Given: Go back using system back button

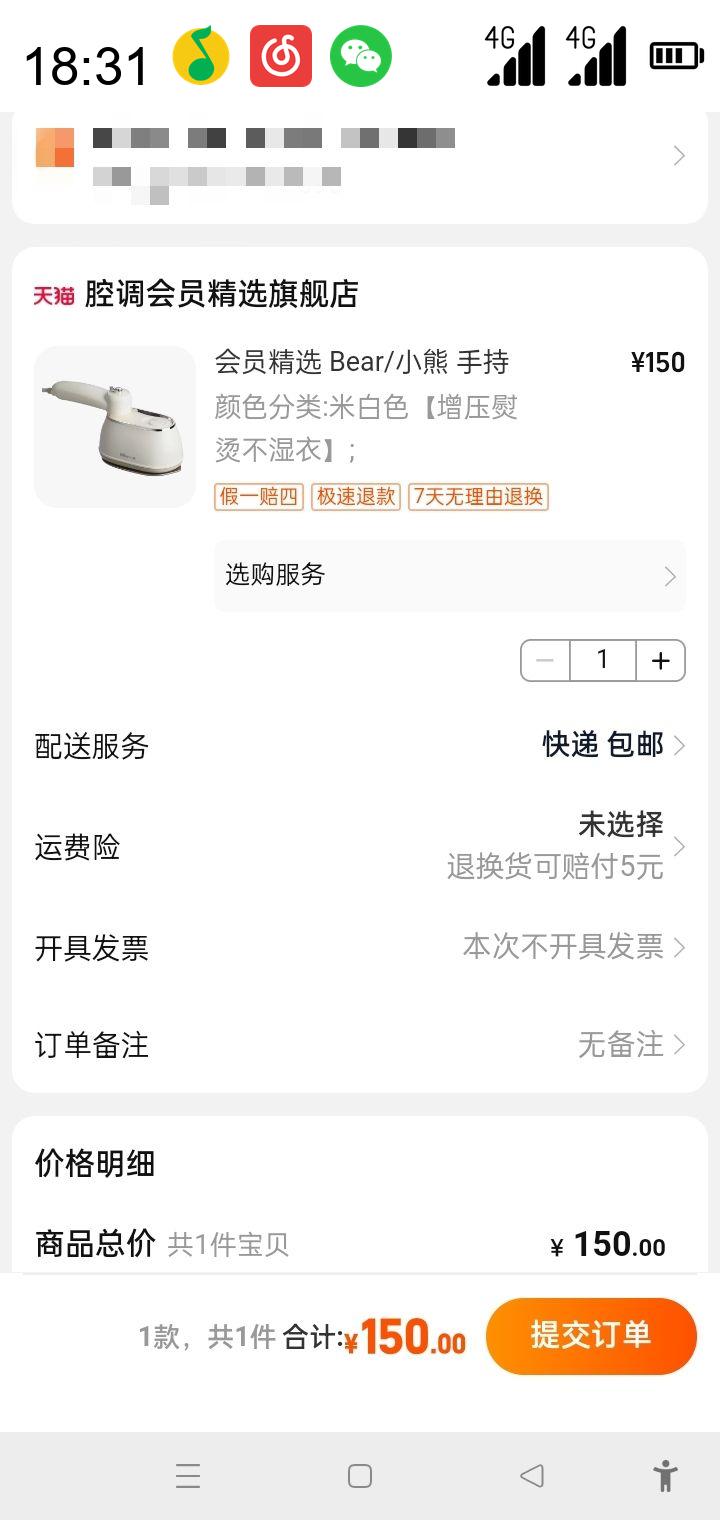Looking at the screenshot, I should (532, 1475).
